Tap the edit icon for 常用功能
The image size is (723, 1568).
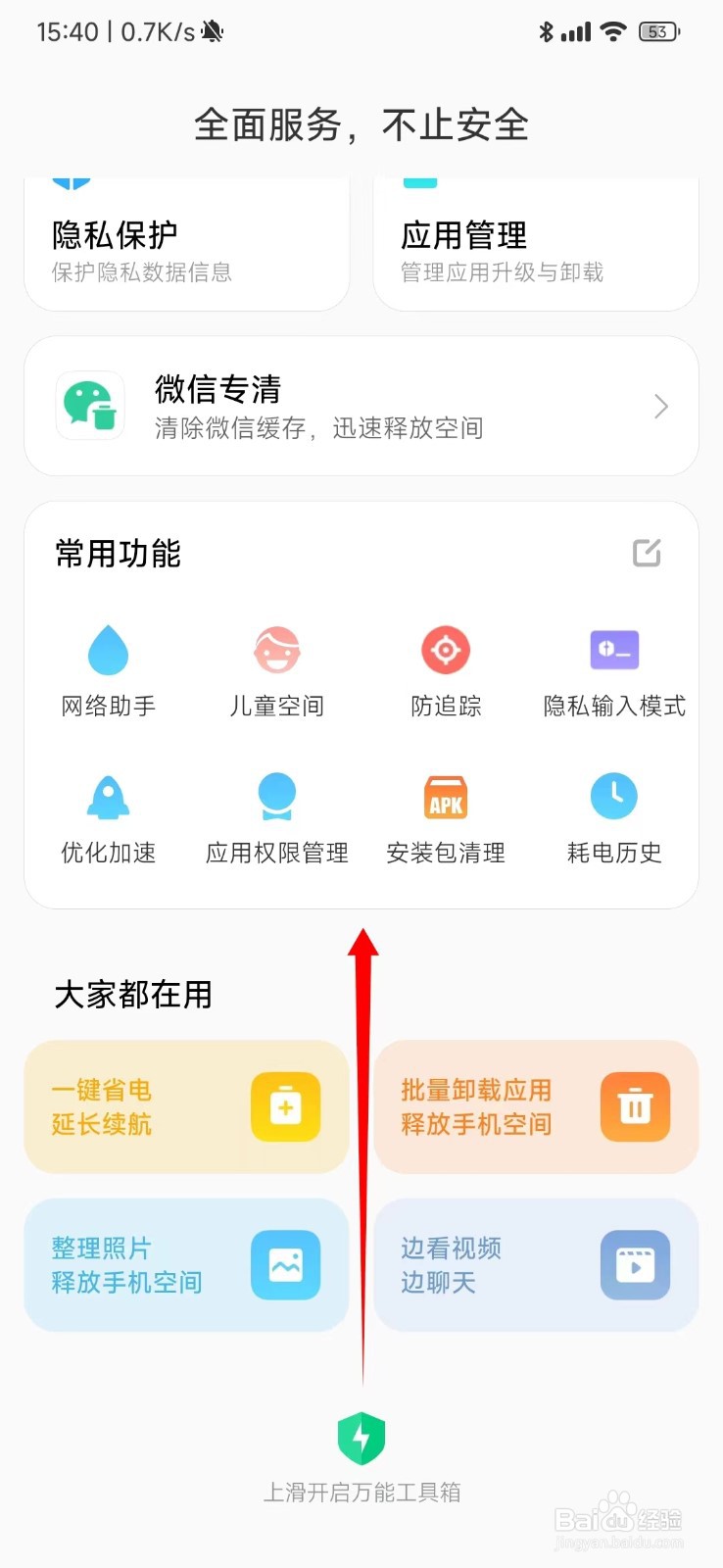(x=648, y=554)
